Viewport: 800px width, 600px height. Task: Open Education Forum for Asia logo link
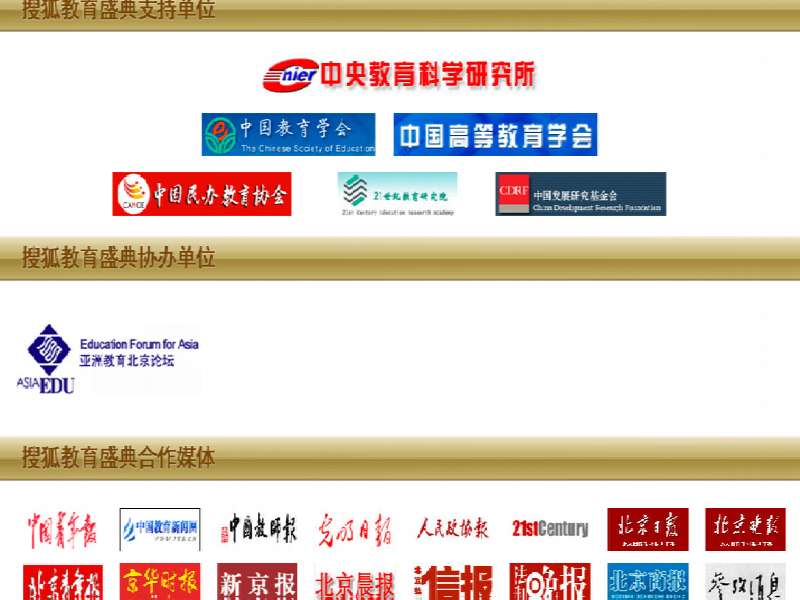coord(108,358)
